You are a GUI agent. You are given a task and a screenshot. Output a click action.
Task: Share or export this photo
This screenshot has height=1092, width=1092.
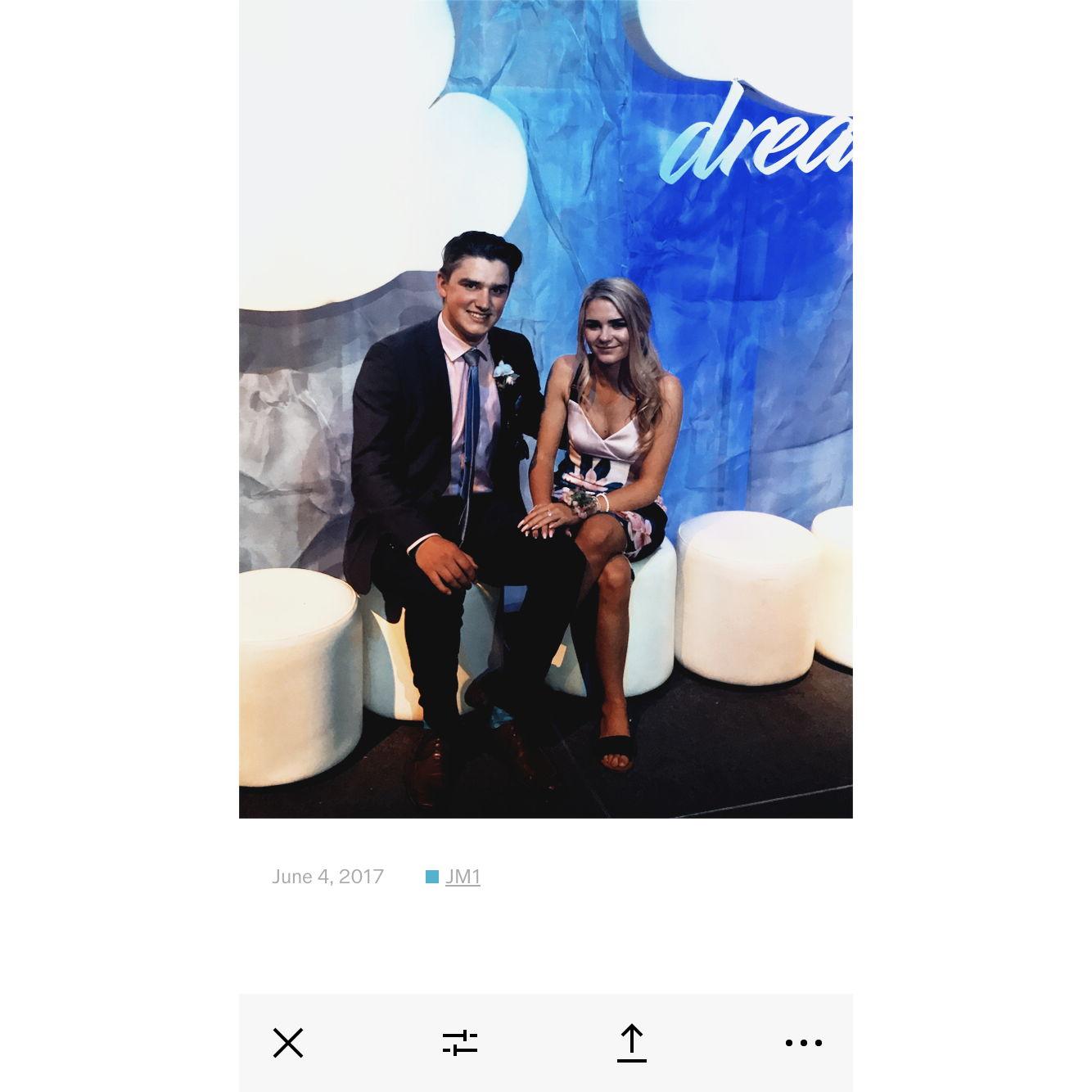click(x=631, y=1043)
